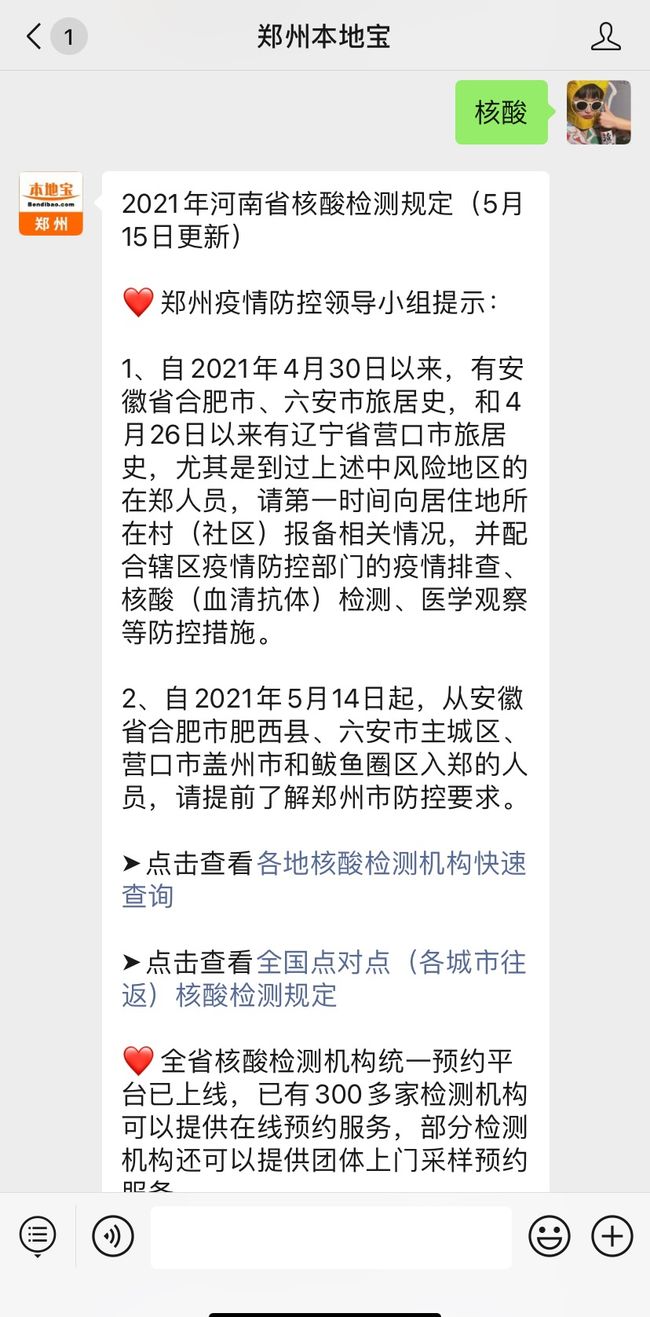View 郑州本地宝 account avatar
The width and height of the screenshot is (650, 1317).
coord(51,204)
